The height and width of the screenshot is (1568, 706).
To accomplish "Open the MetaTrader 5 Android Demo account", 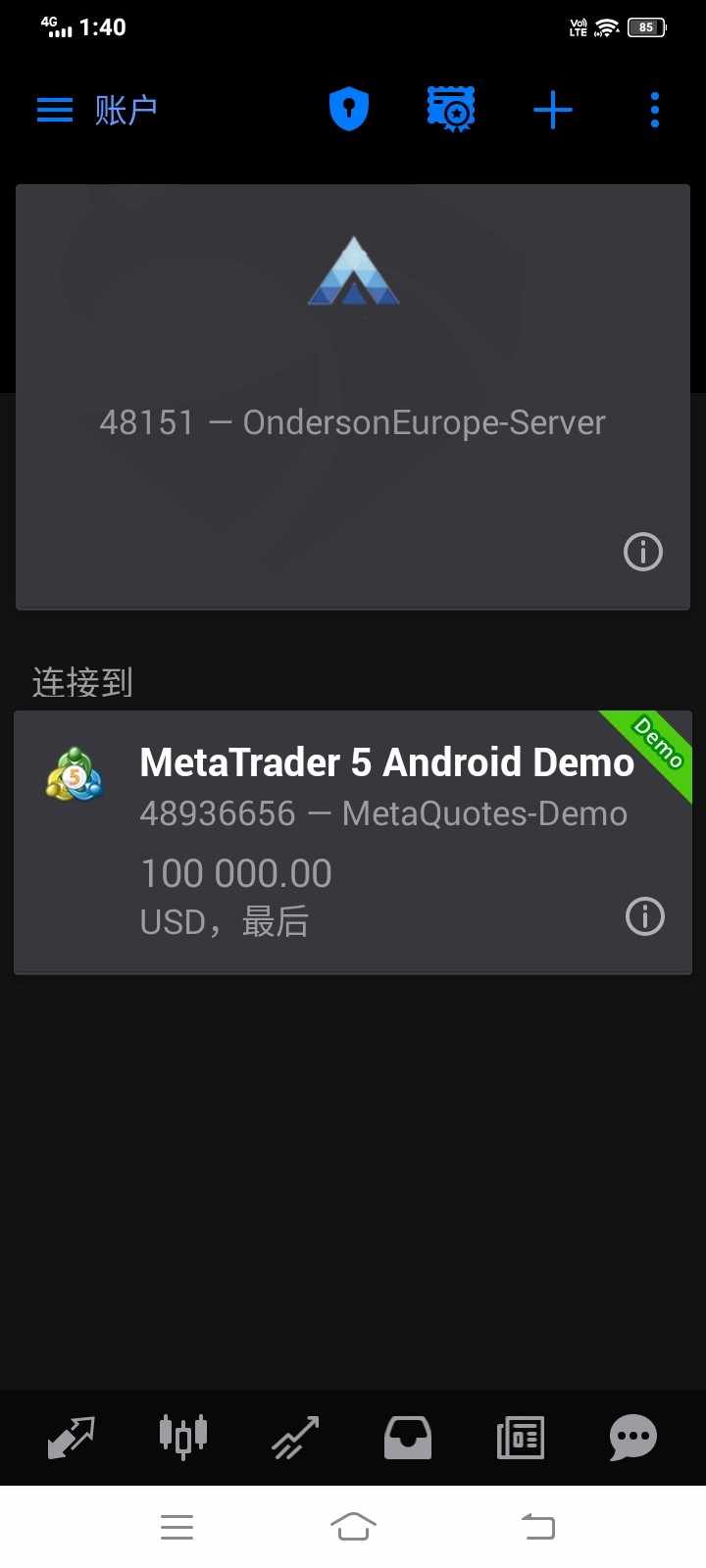I will click(x=353, y=842).
